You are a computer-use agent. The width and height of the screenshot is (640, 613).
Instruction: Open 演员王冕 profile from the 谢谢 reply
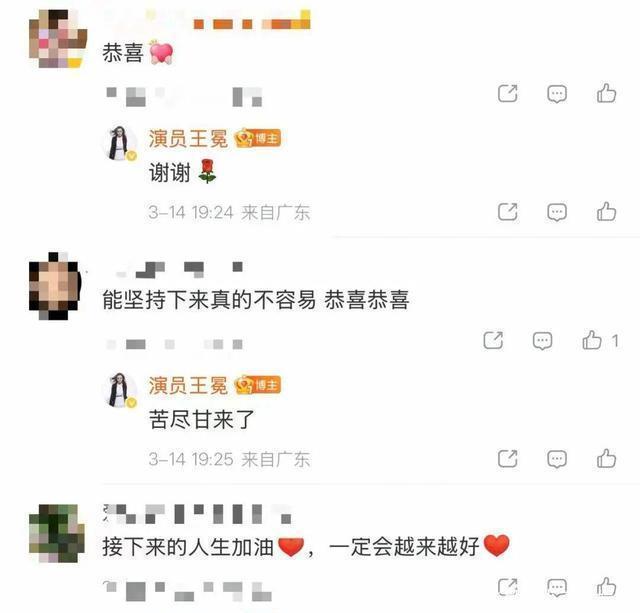point(188,138)
